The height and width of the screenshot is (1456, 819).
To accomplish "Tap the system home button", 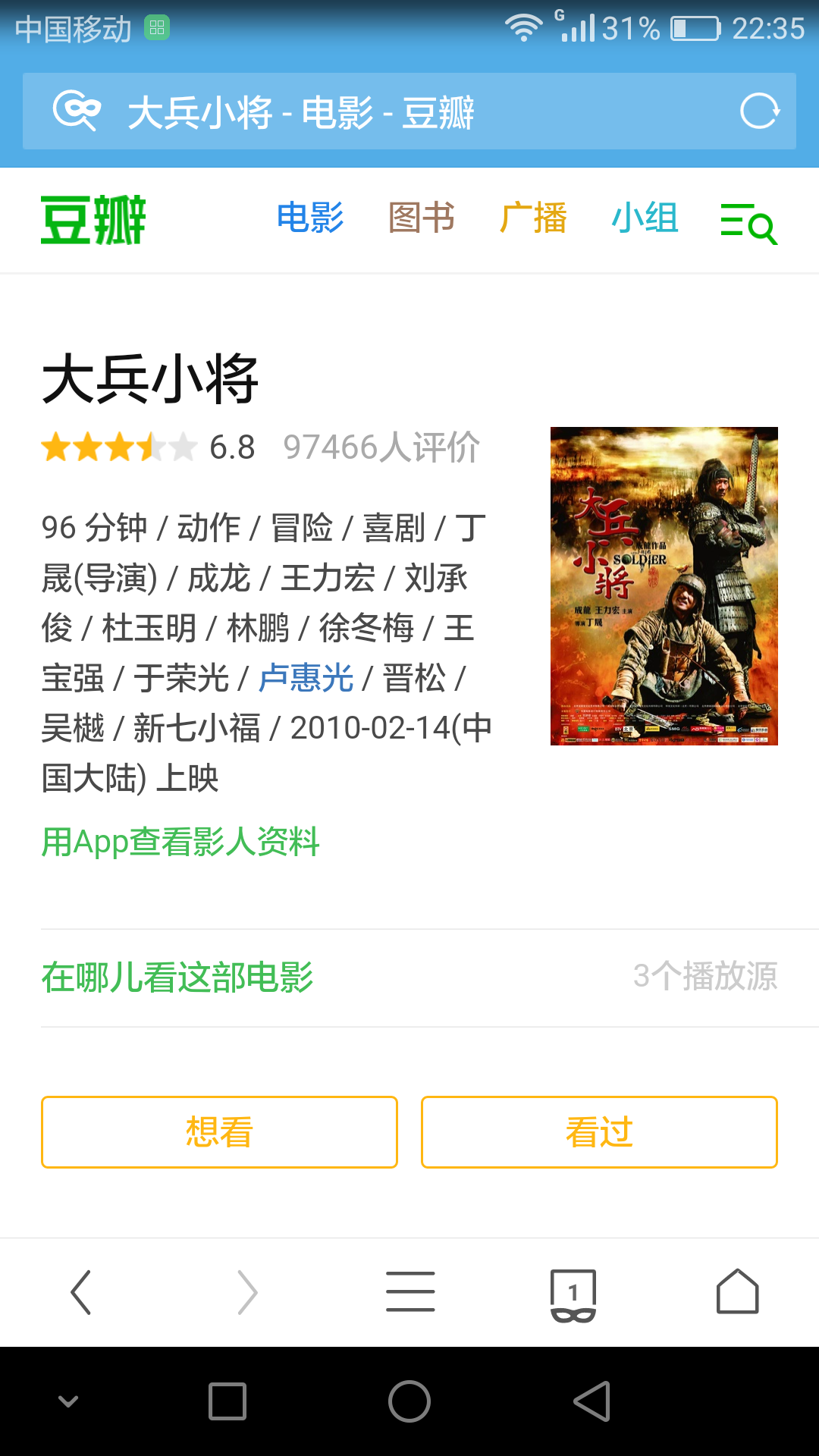I will pyautogui.click(x=409, y=1401).
